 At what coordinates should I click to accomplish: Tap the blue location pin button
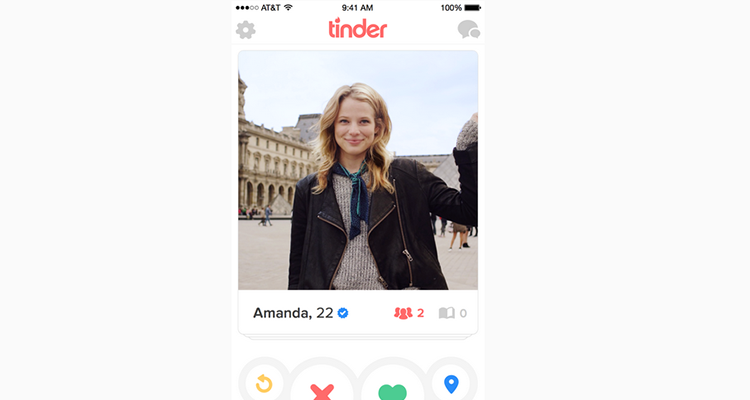click(451, 383)
